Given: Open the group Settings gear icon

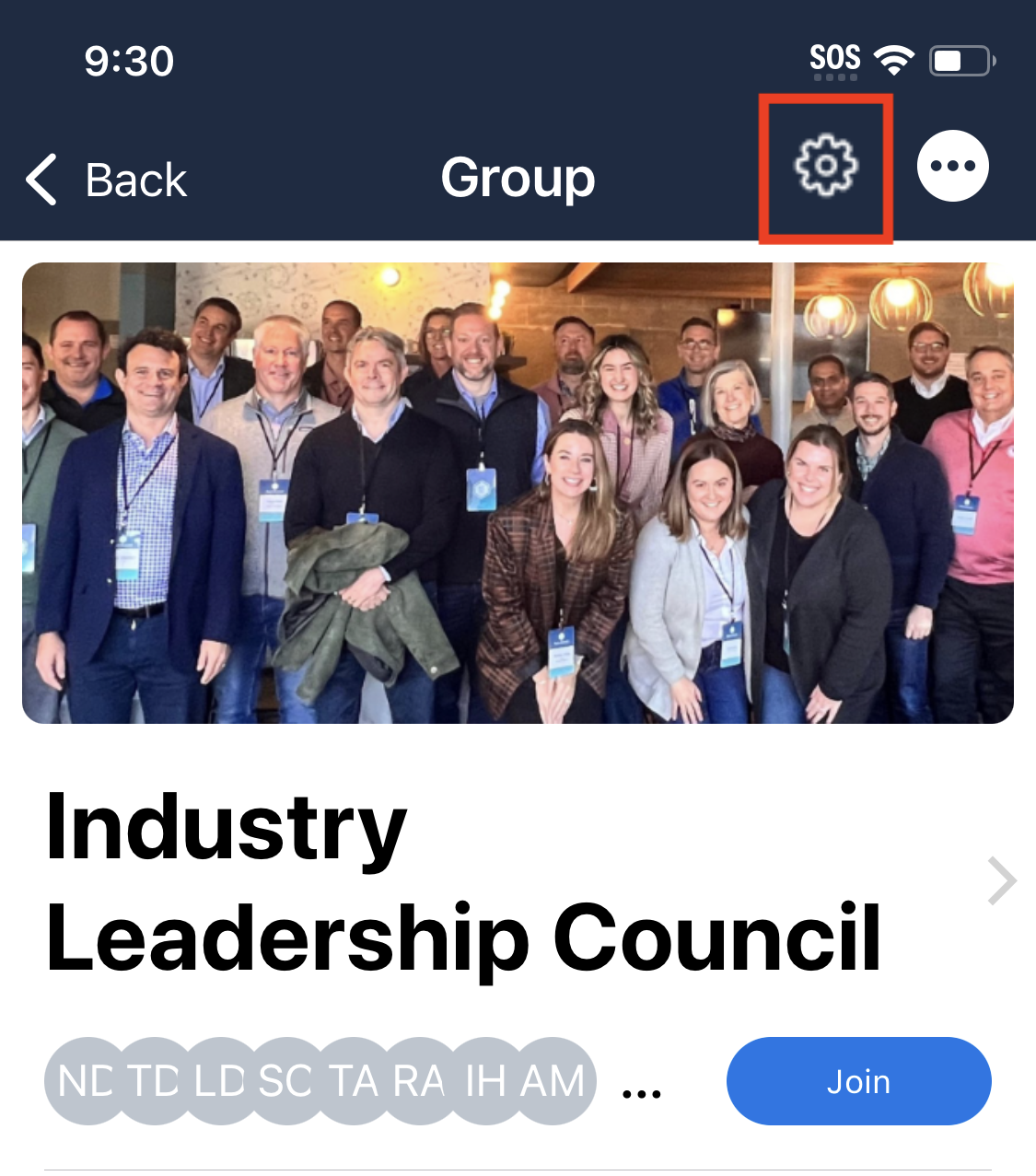Looking at the screenshot, I should click(826, 167).
